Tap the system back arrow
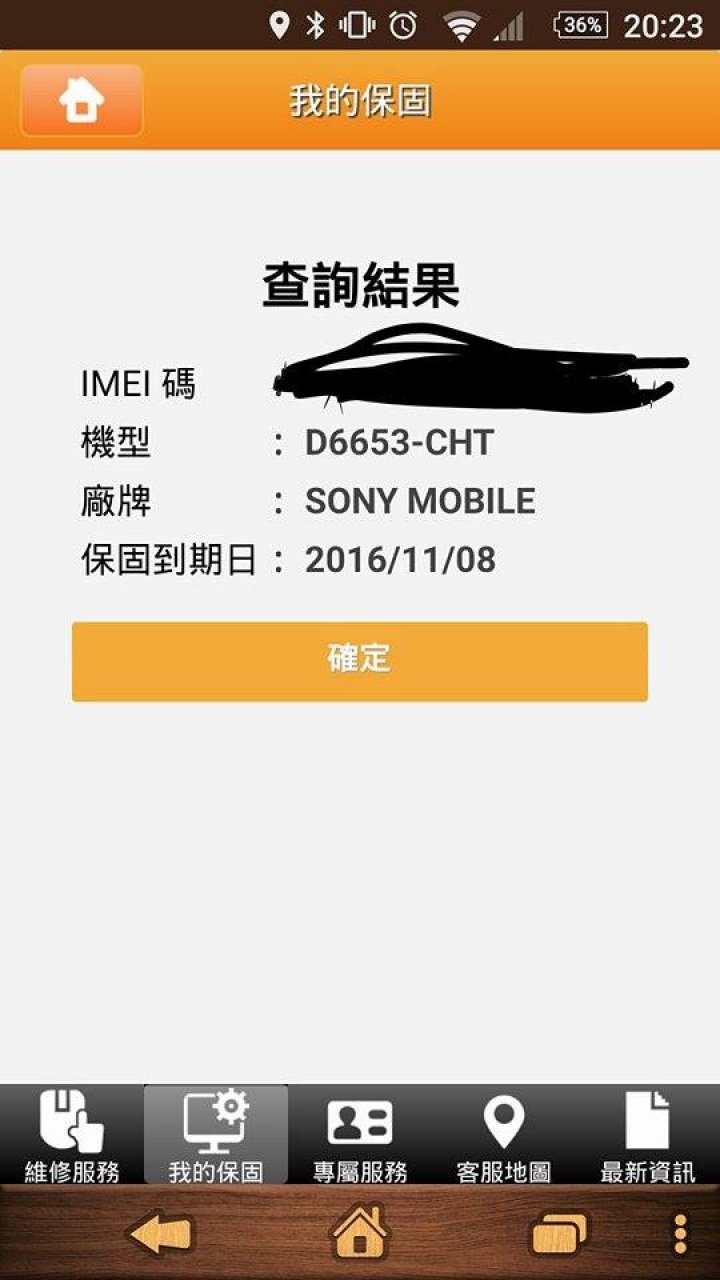The width and height of the screenshot is (720, 1280). click(160, 1234)
